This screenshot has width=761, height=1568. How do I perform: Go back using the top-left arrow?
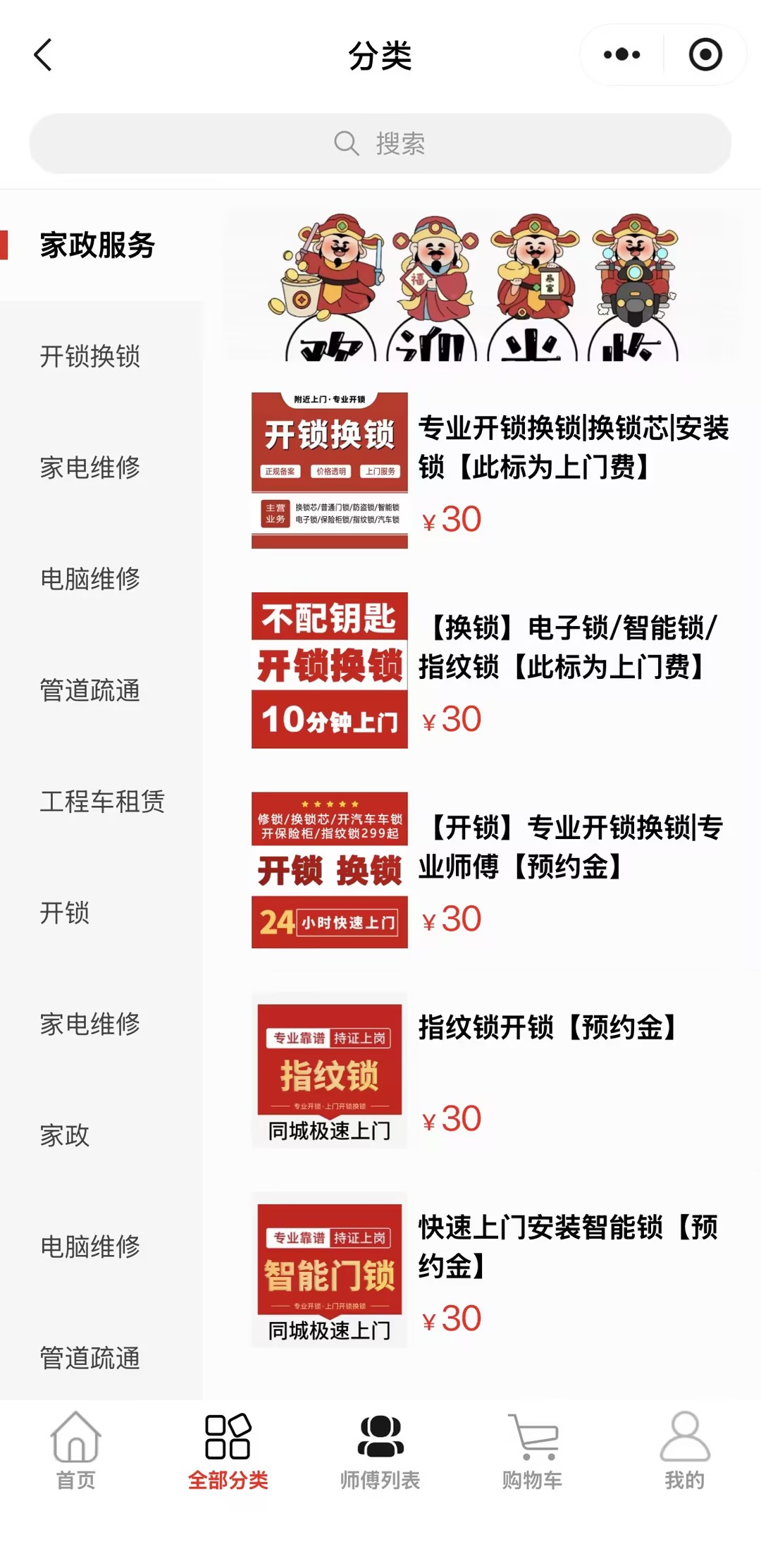[x=44, y=55]
